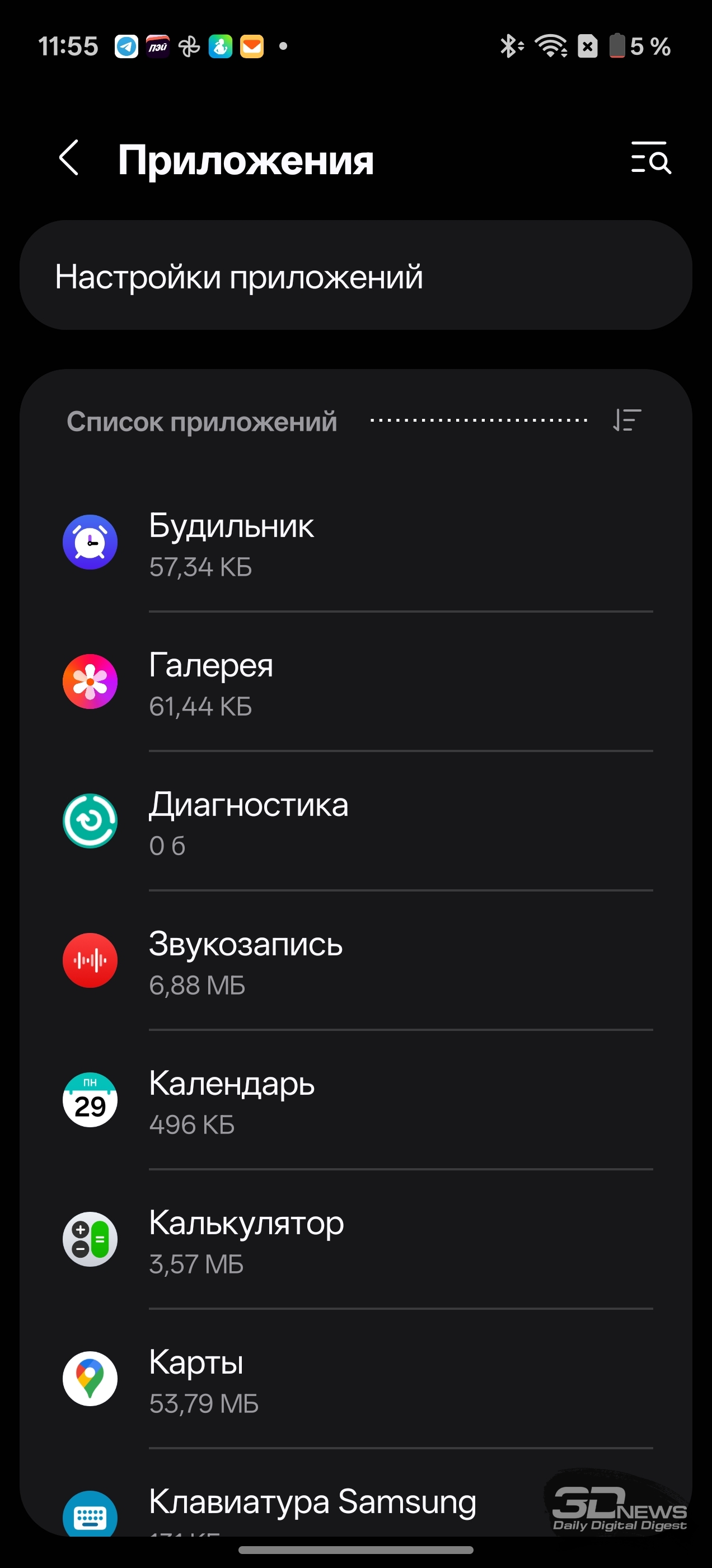Open the app list search and filter icon

(x=650, y=158)
